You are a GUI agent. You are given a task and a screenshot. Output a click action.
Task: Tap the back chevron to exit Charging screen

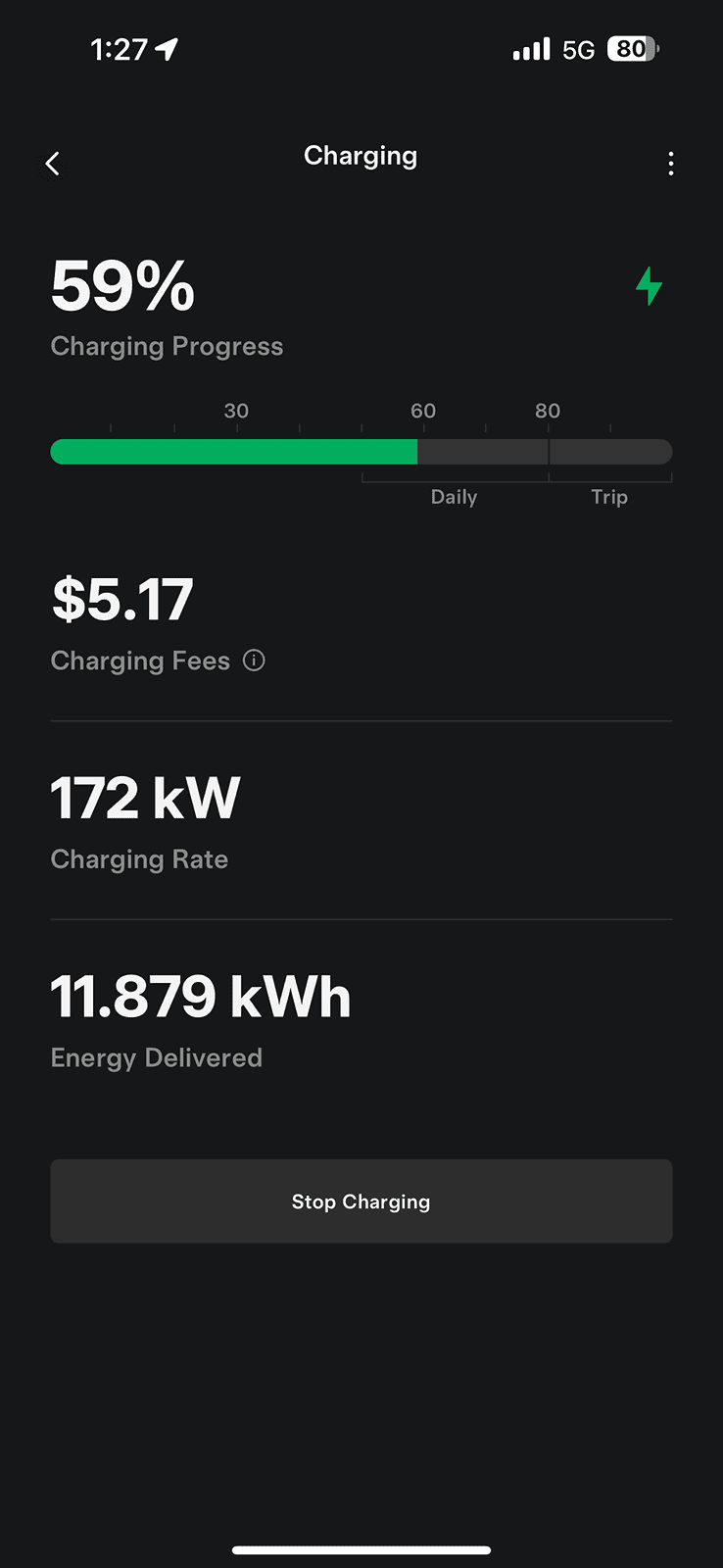point(52,163)
